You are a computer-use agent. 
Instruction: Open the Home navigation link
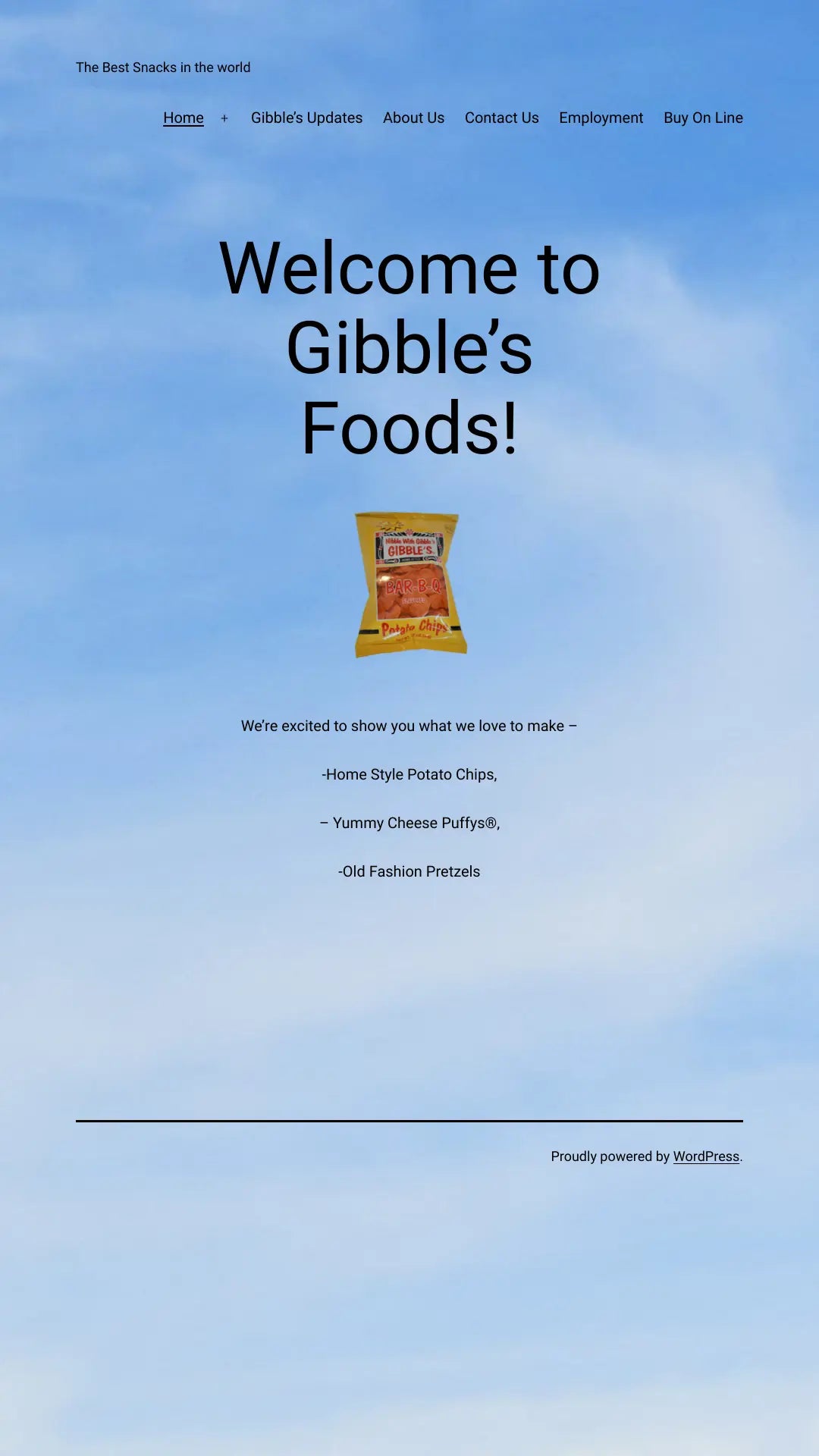[184, 118]
